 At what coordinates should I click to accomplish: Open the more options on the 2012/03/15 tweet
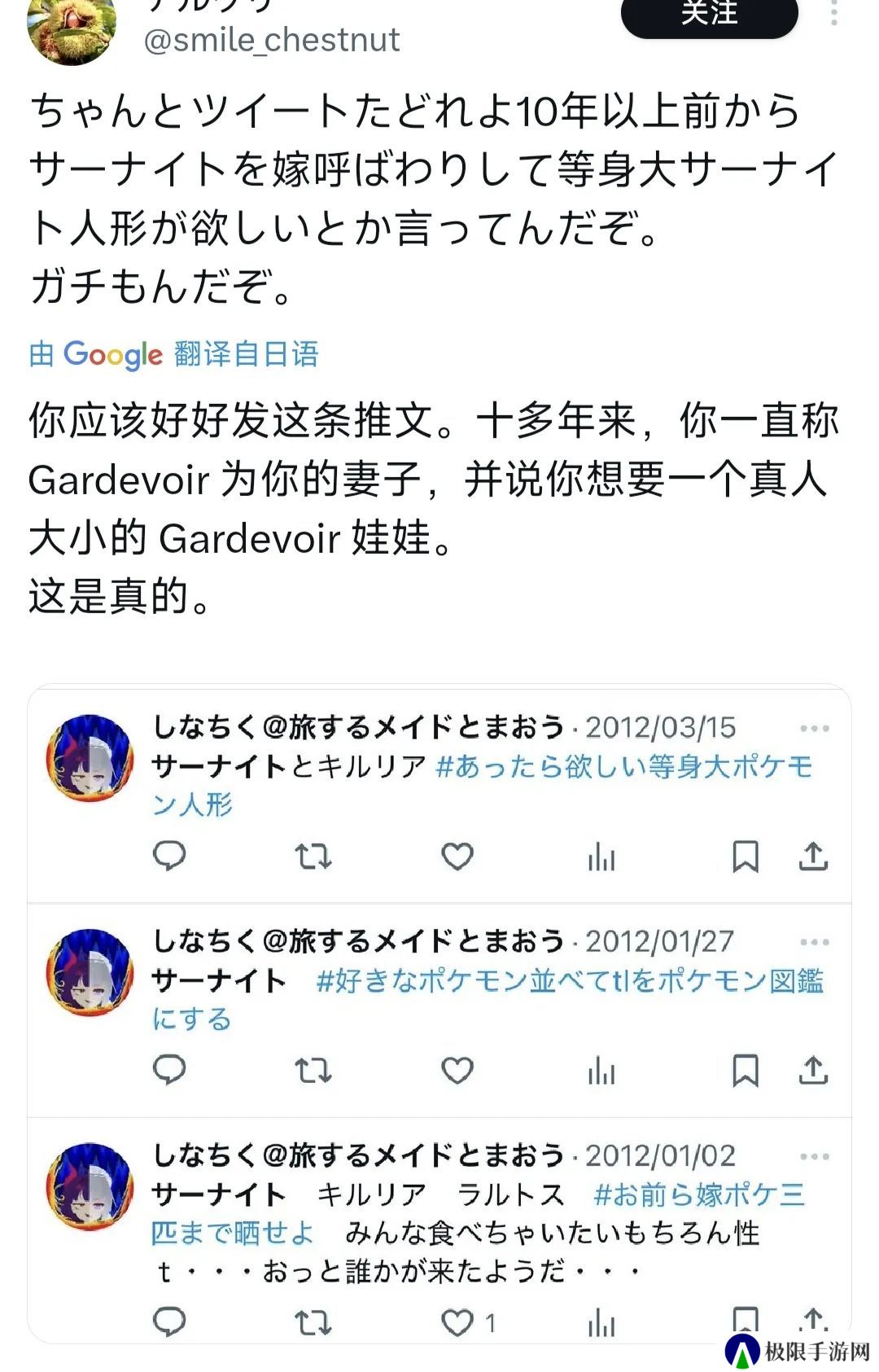(x=814, y=728)
